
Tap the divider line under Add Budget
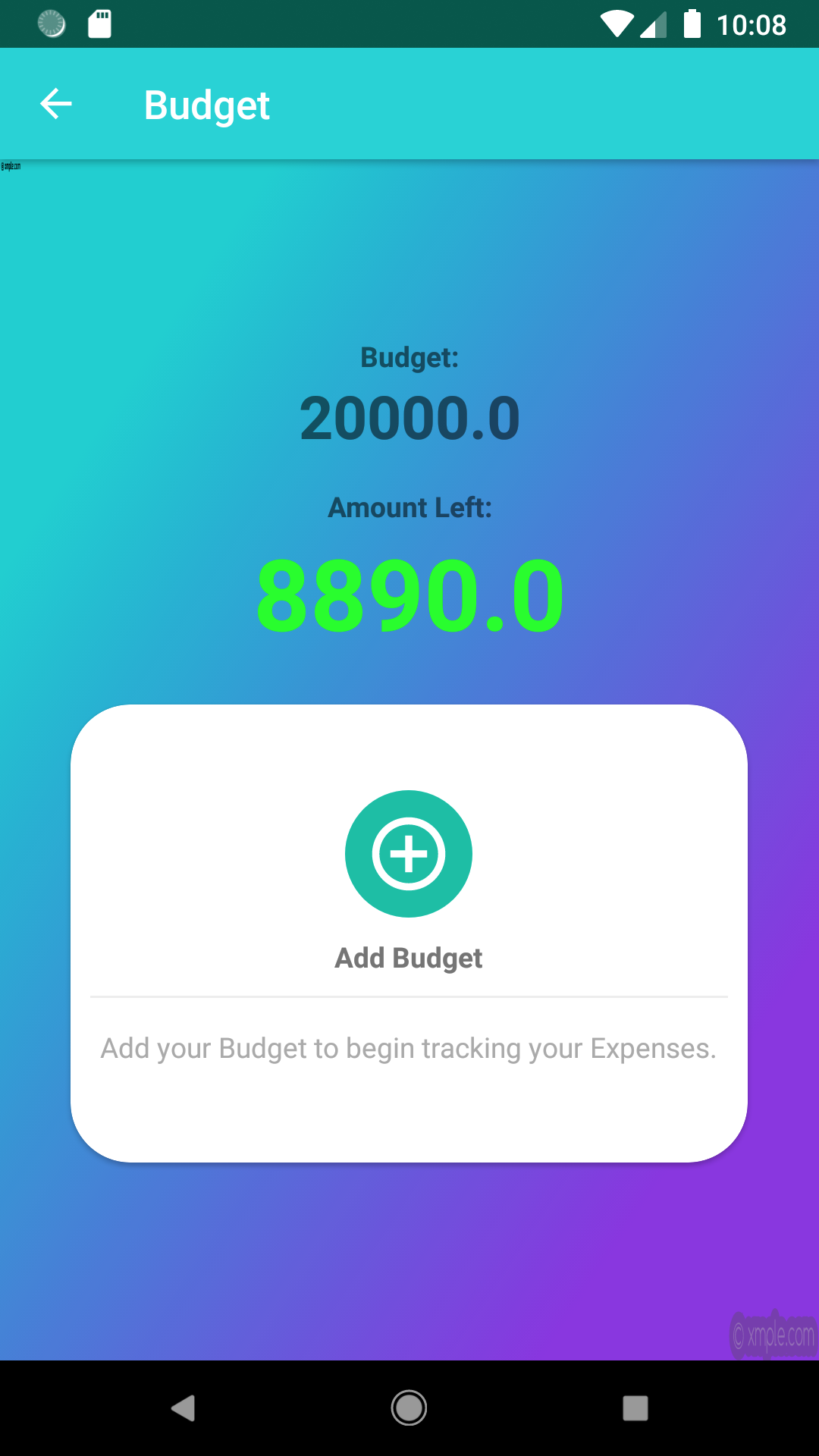coord(409,995)
